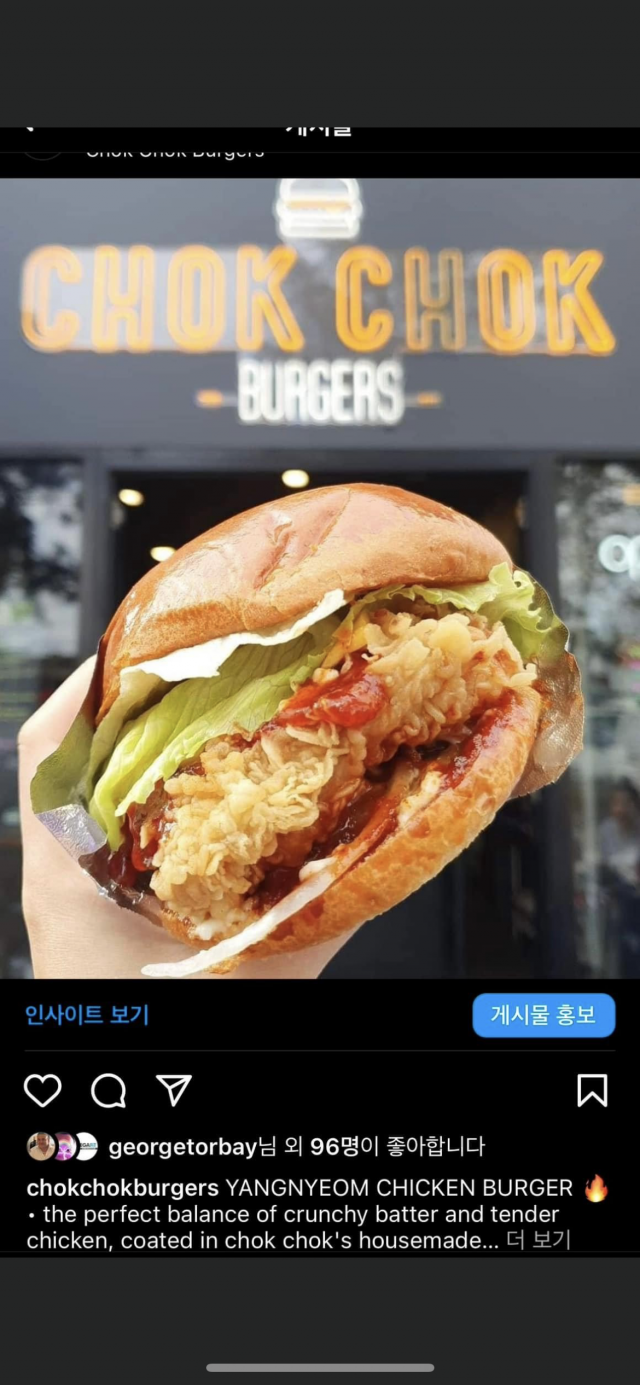Viewport: 640px width, 1385px height.
Task: Bookmark the chicken burger post
Action: coord(592,1090)
